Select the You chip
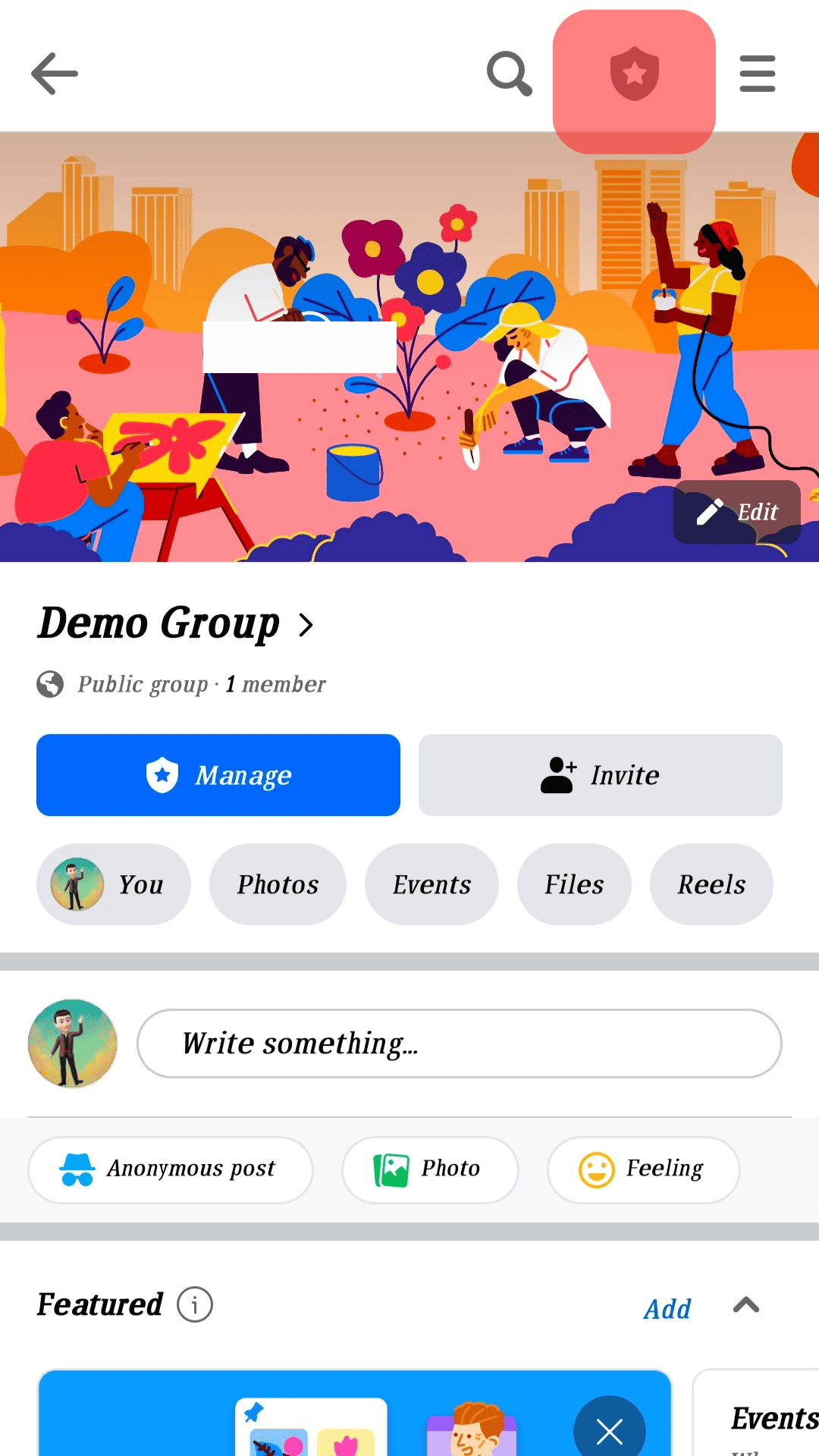 114,884
